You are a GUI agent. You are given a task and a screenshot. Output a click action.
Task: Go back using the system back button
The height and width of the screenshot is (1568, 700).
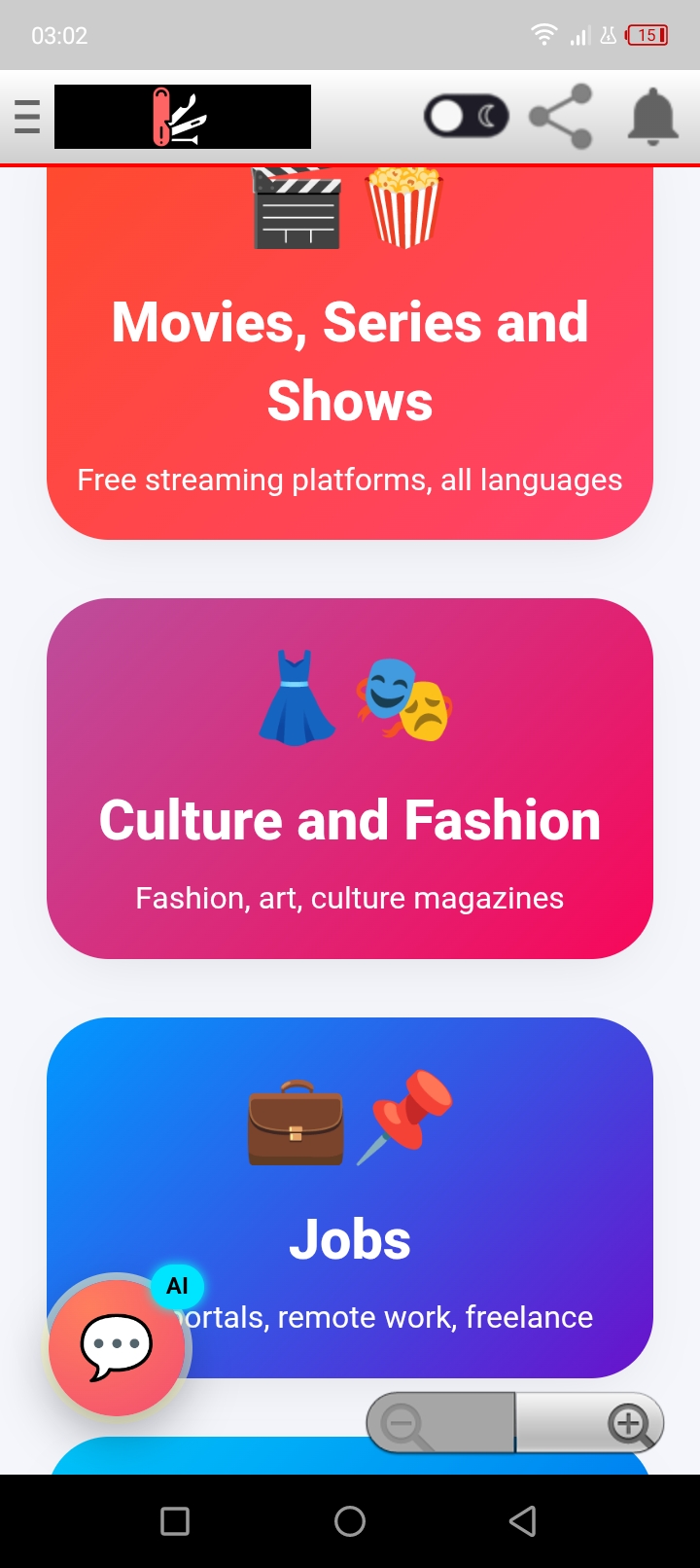pyautogui.click(x=523, y=1520)
